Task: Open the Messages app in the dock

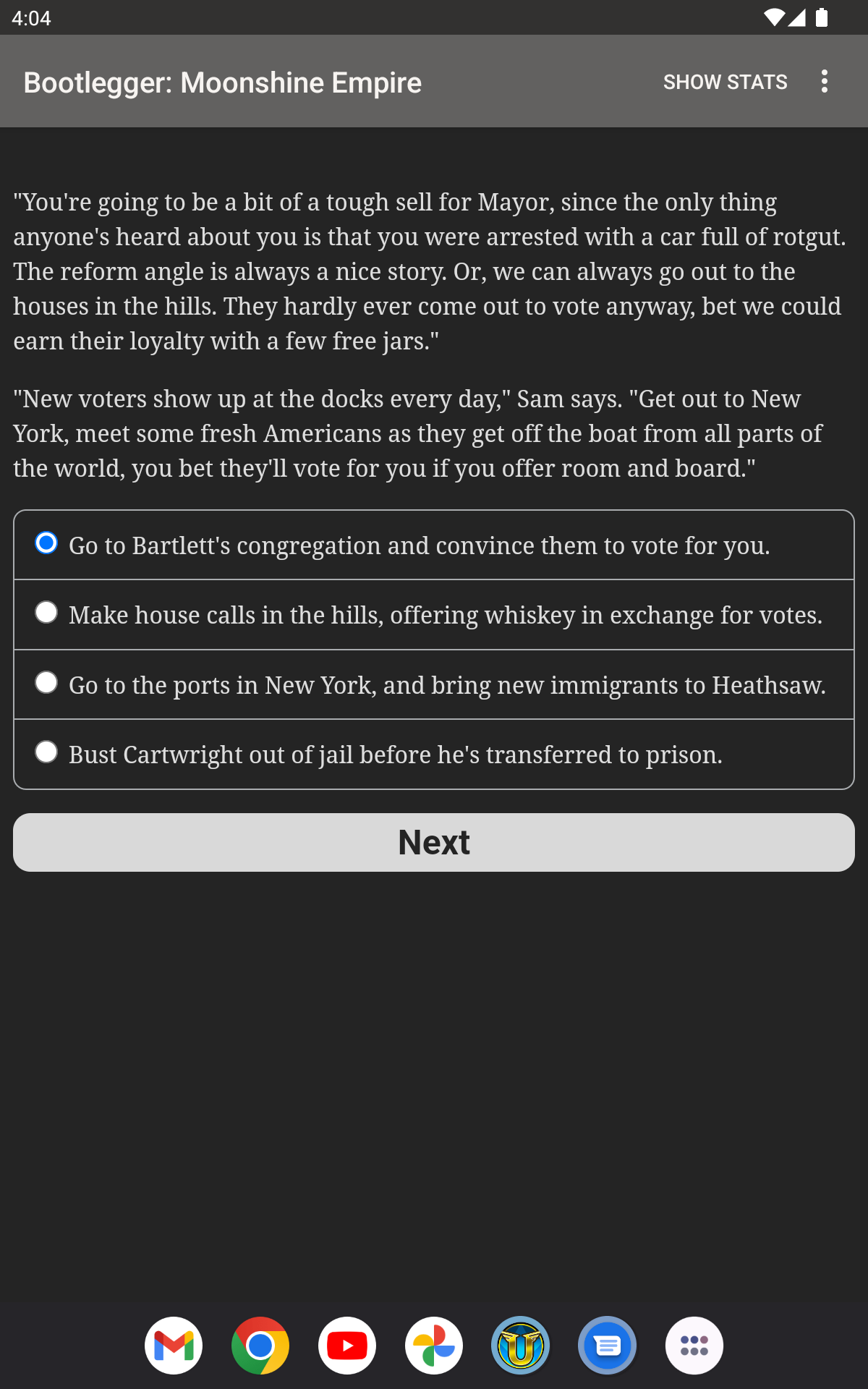Action: pyautogui.click(x=608, y=1346)
